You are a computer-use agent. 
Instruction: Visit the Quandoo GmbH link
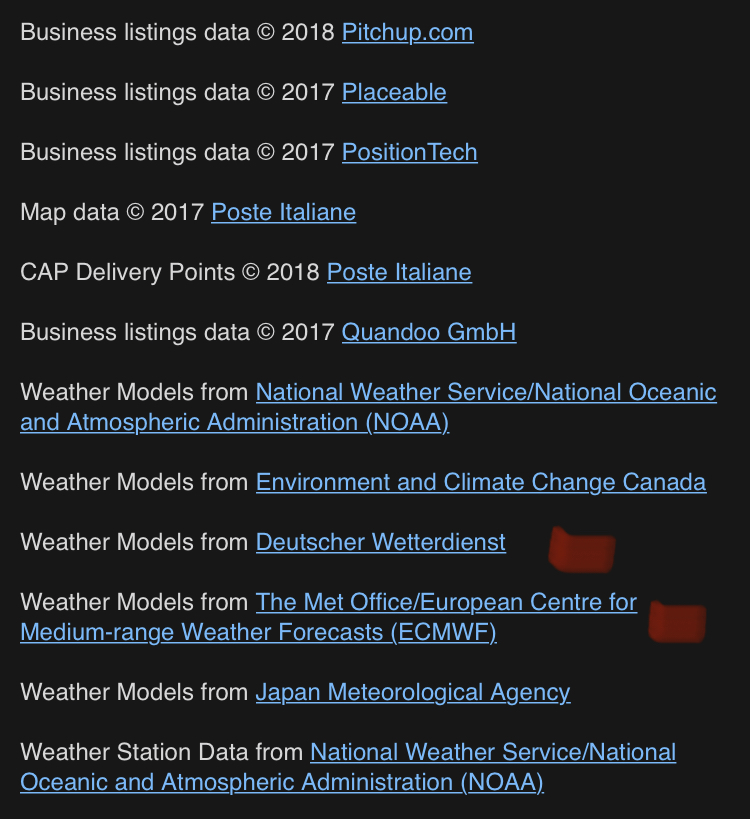(x=429, y=332)
